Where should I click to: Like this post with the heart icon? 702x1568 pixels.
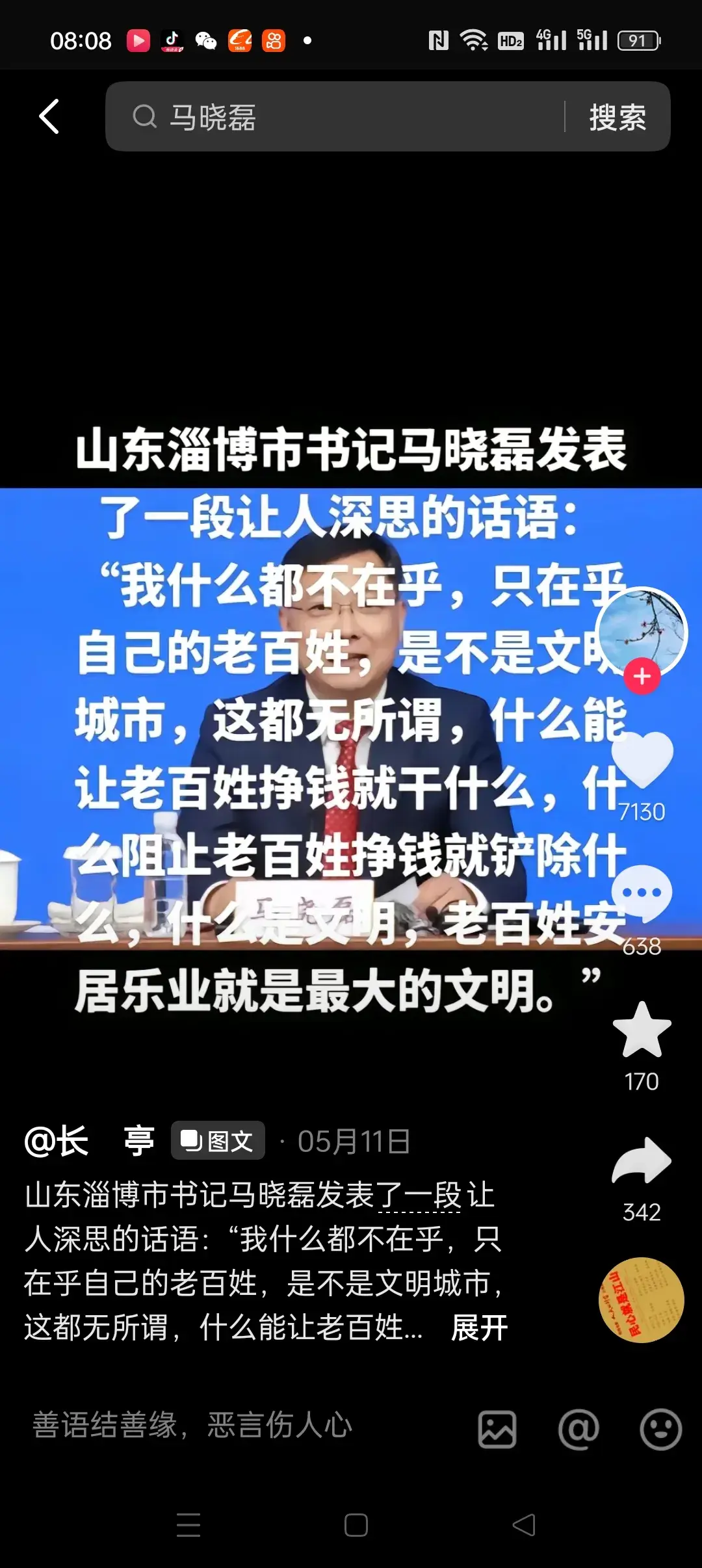tap(642, 758)
